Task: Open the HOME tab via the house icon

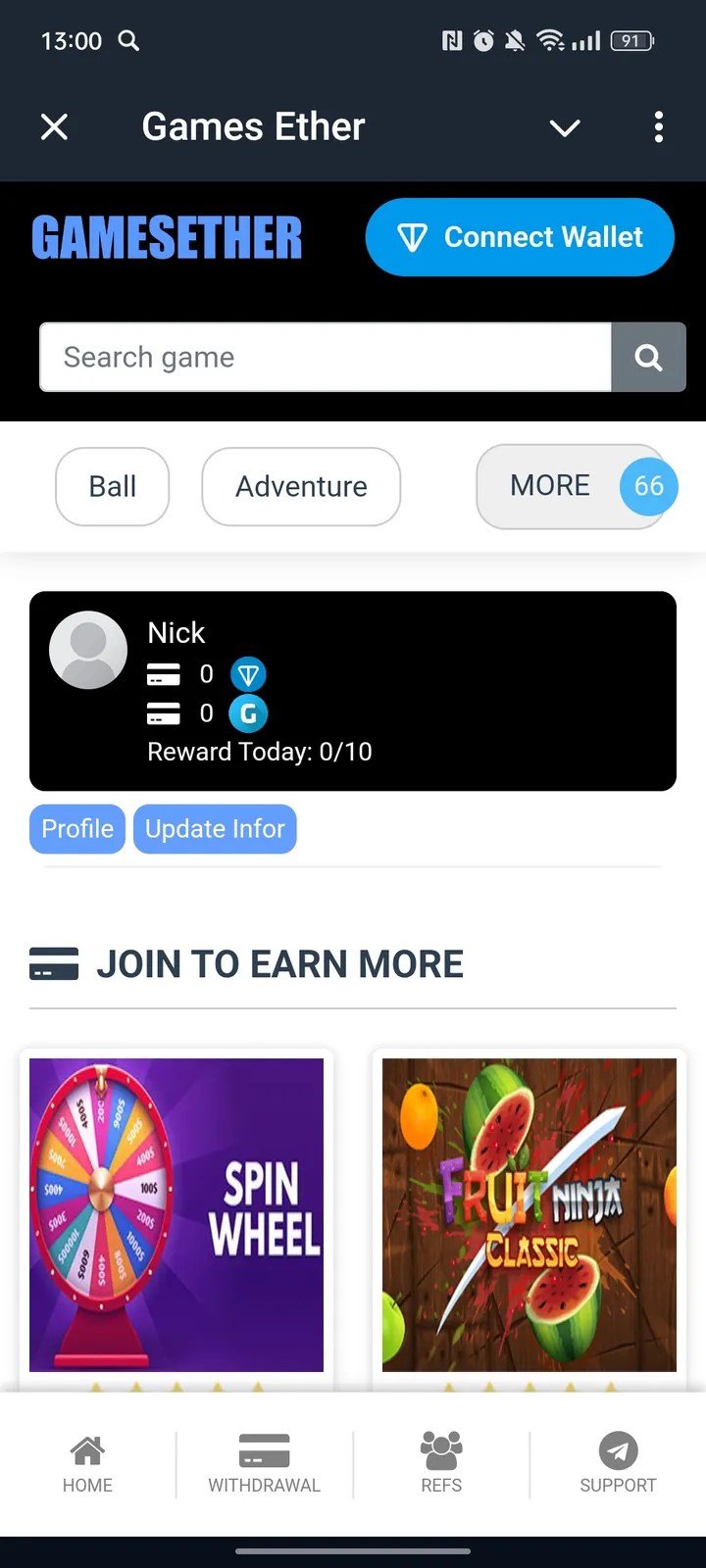Action: 87,1463
